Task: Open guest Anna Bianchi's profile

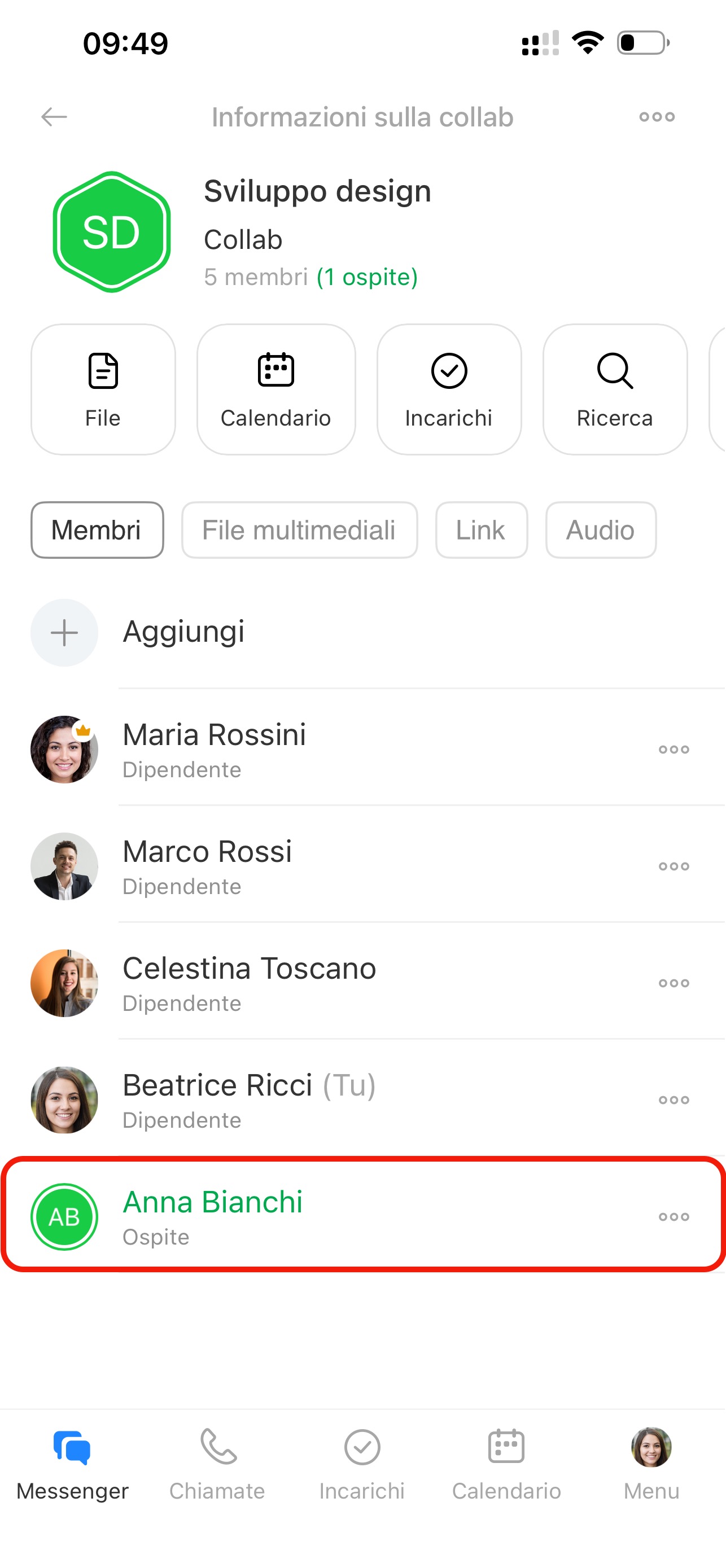Action: coord(213,1216)
